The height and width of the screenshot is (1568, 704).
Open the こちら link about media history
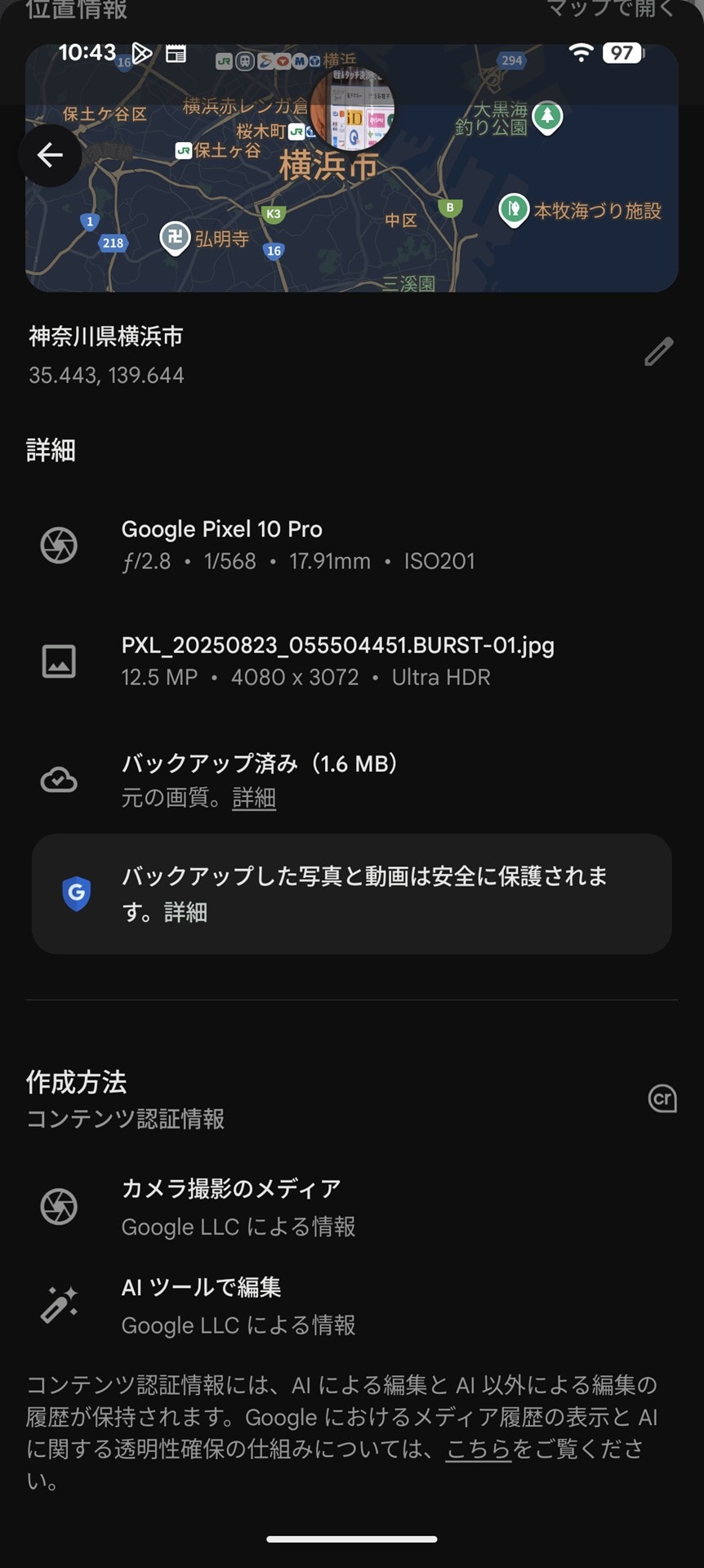coord(478,1450)
